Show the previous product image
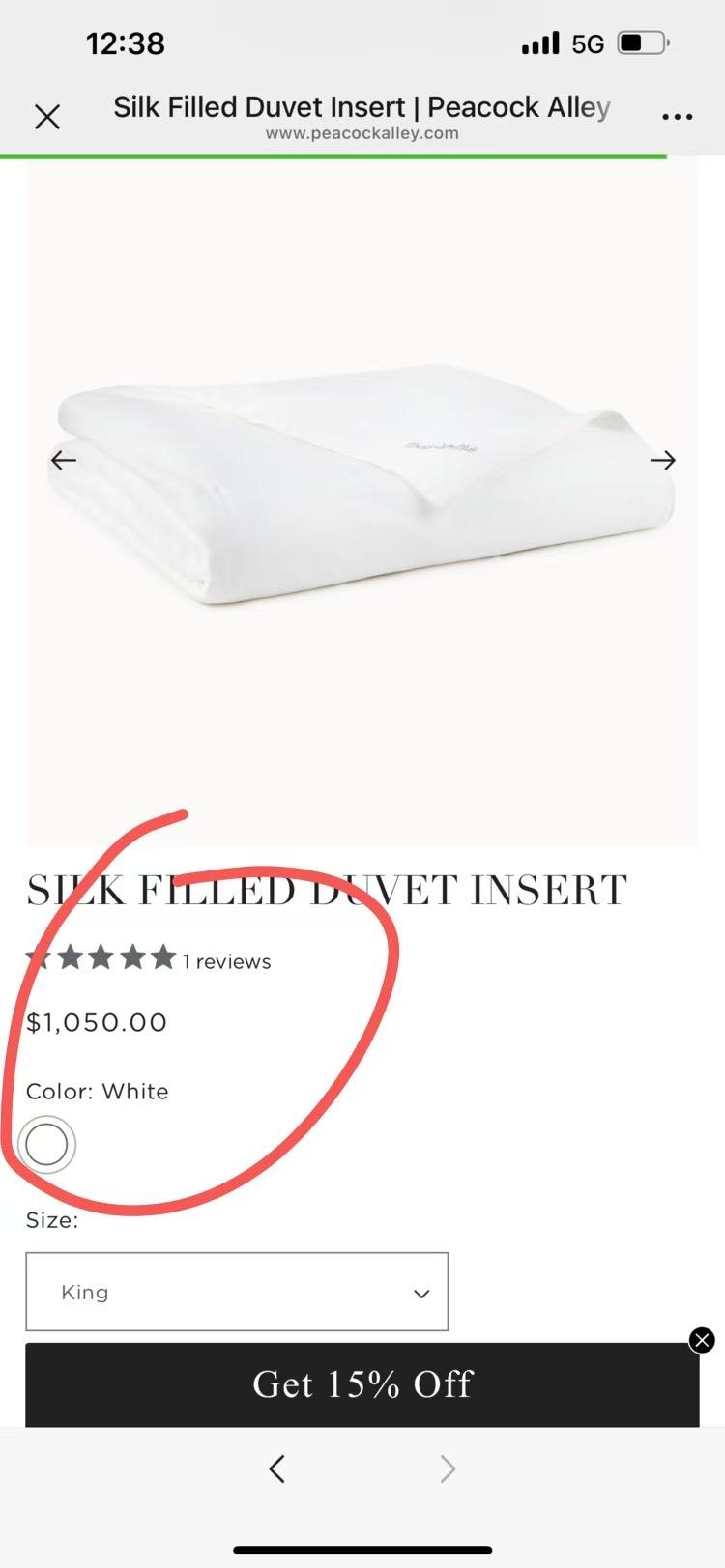 [64, 460]
